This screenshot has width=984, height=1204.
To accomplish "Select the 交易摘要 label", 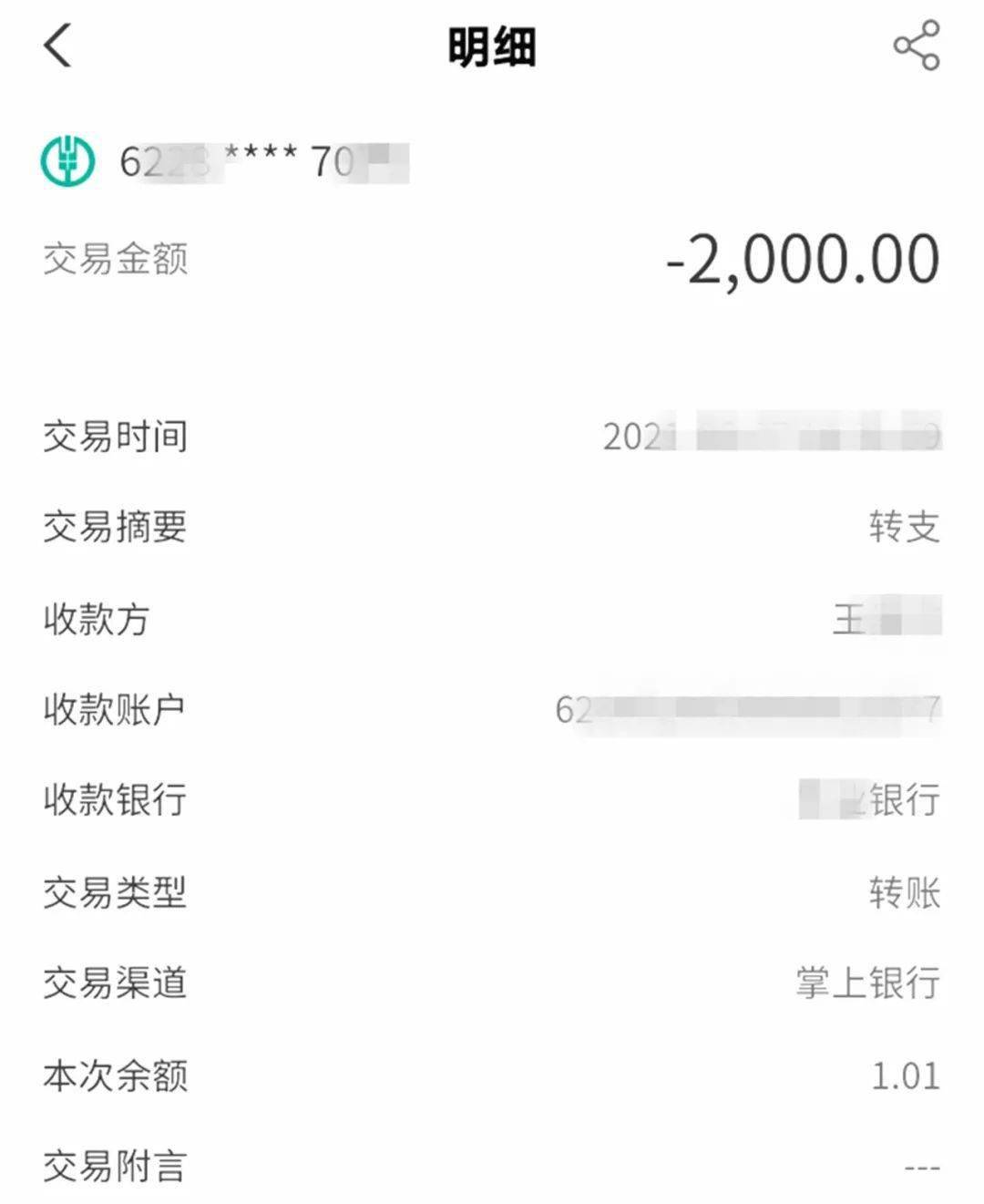I will pyautogui.click(x=114, y=529).
